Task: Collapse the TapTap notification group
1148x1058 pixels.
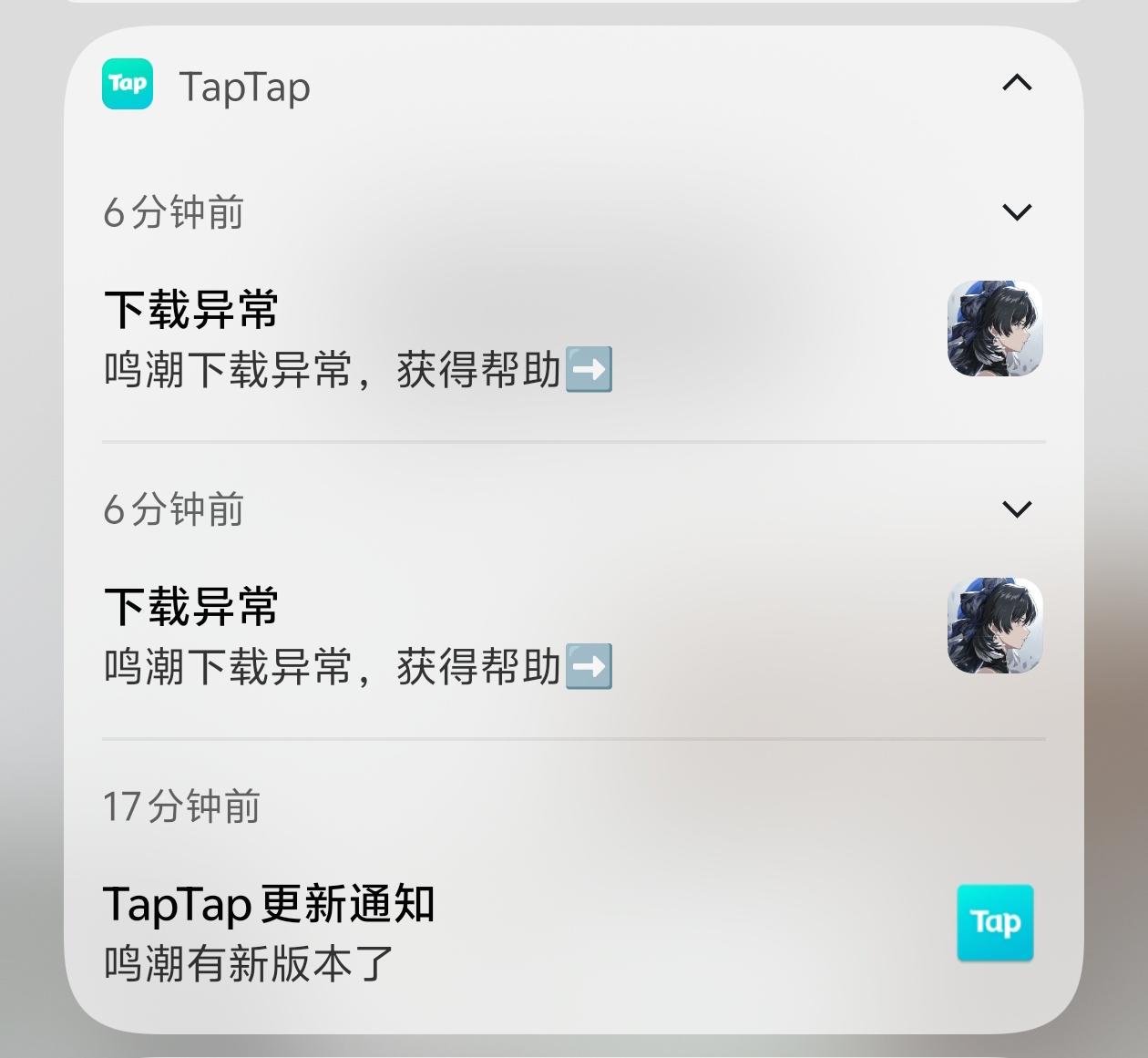Action: [x=1016, y=84]
